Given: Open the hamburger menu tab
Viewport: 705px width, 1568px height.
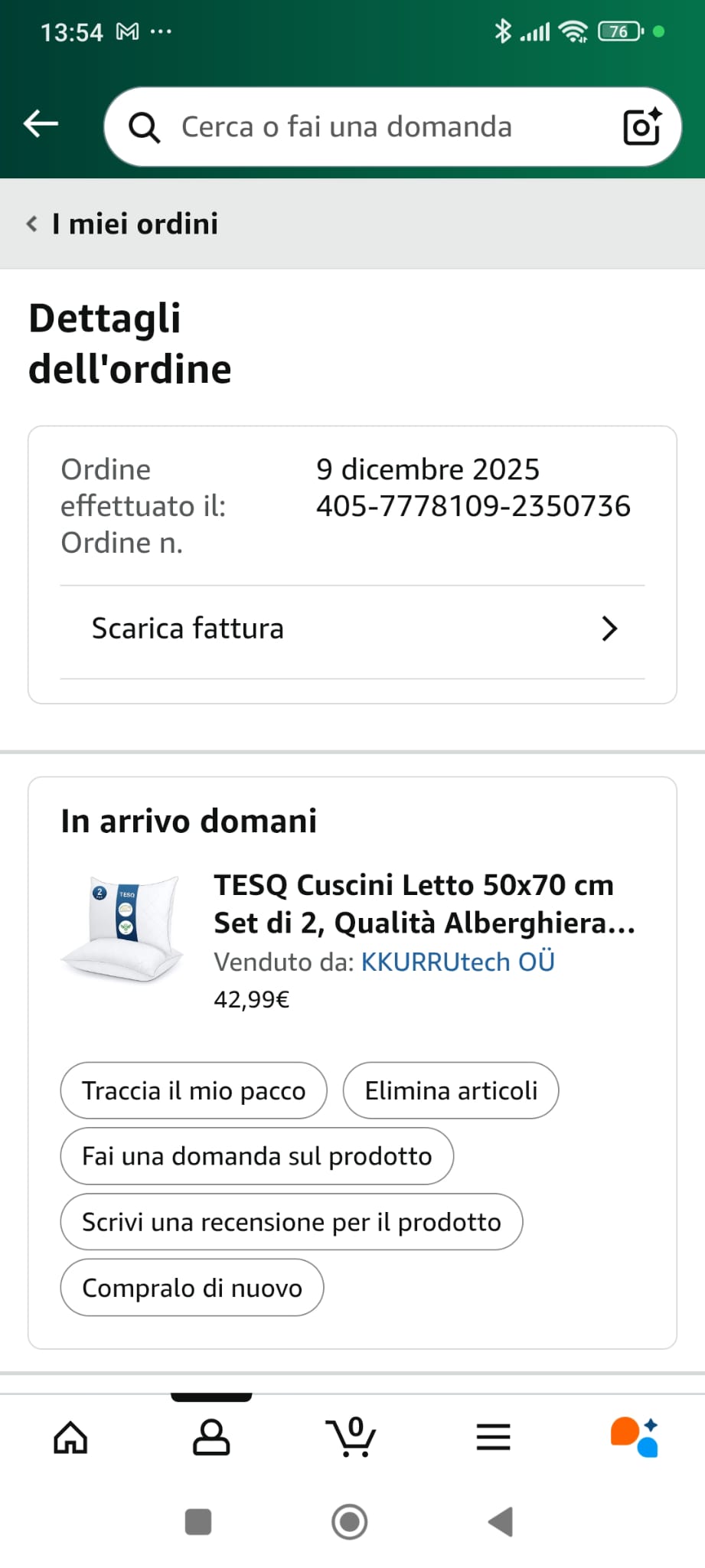Looking at the screenshot, I should [x=493, y=1437].
